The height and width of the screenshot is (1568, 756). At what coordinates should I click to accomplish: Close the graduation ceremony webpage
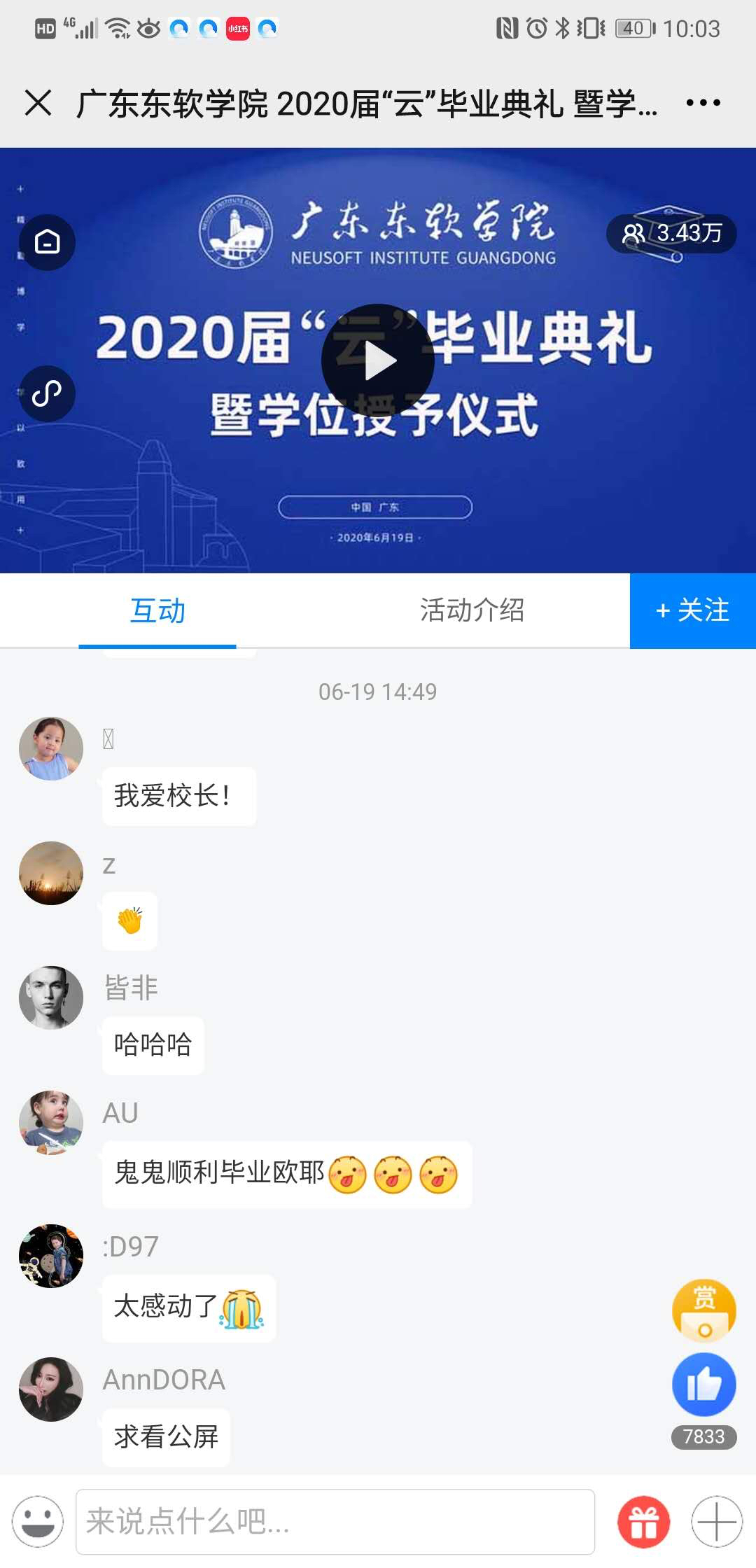click(x=38, y=103)
